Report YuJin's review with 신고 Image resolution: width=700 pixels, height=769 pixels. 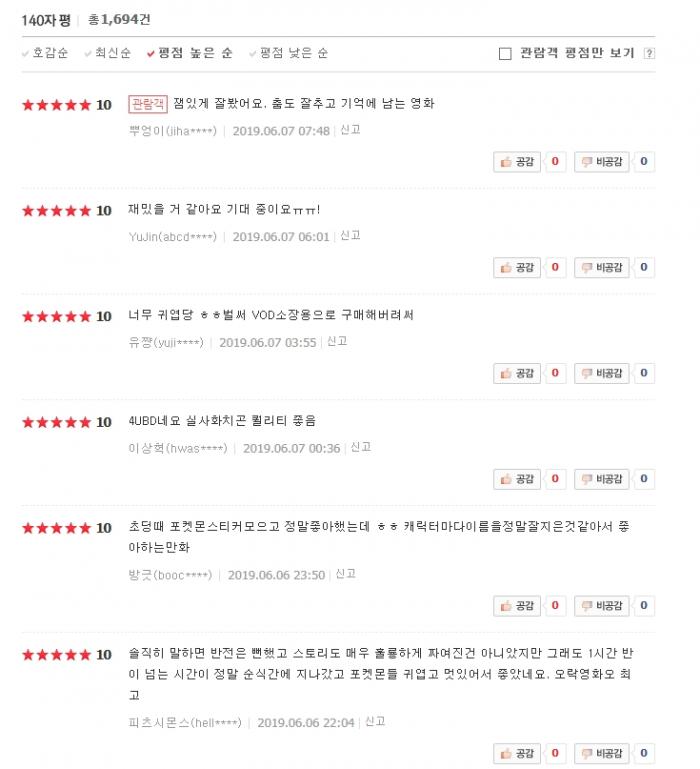(350, 236)
